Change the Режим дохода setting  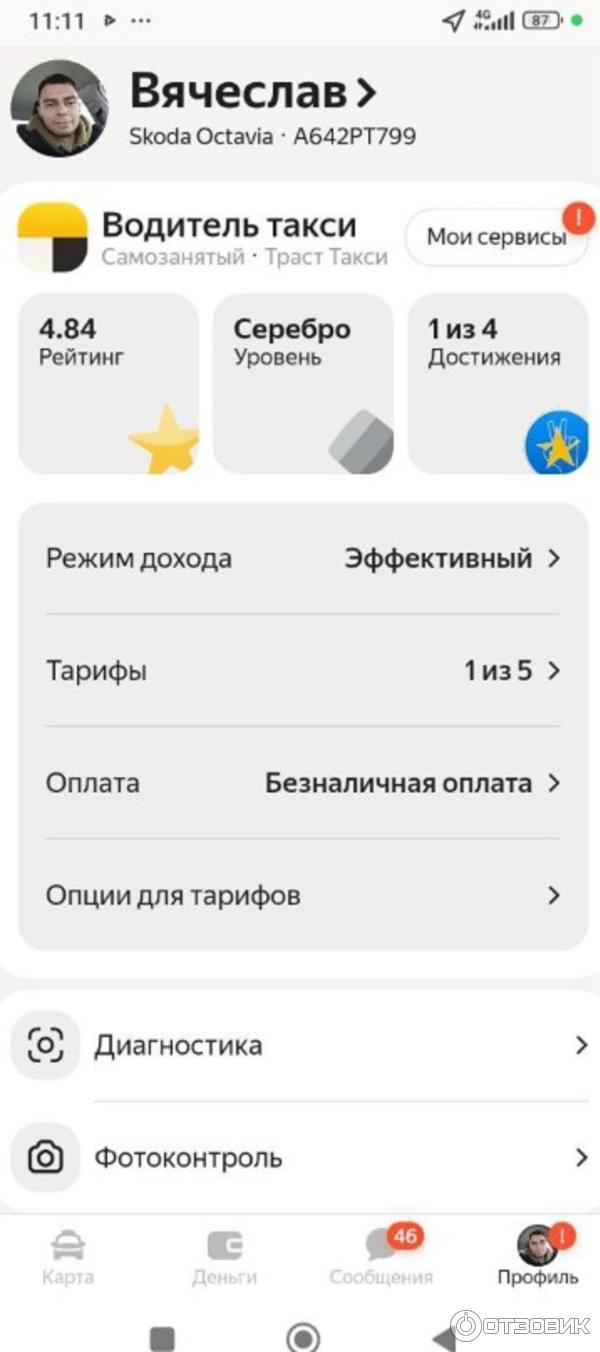302,558
